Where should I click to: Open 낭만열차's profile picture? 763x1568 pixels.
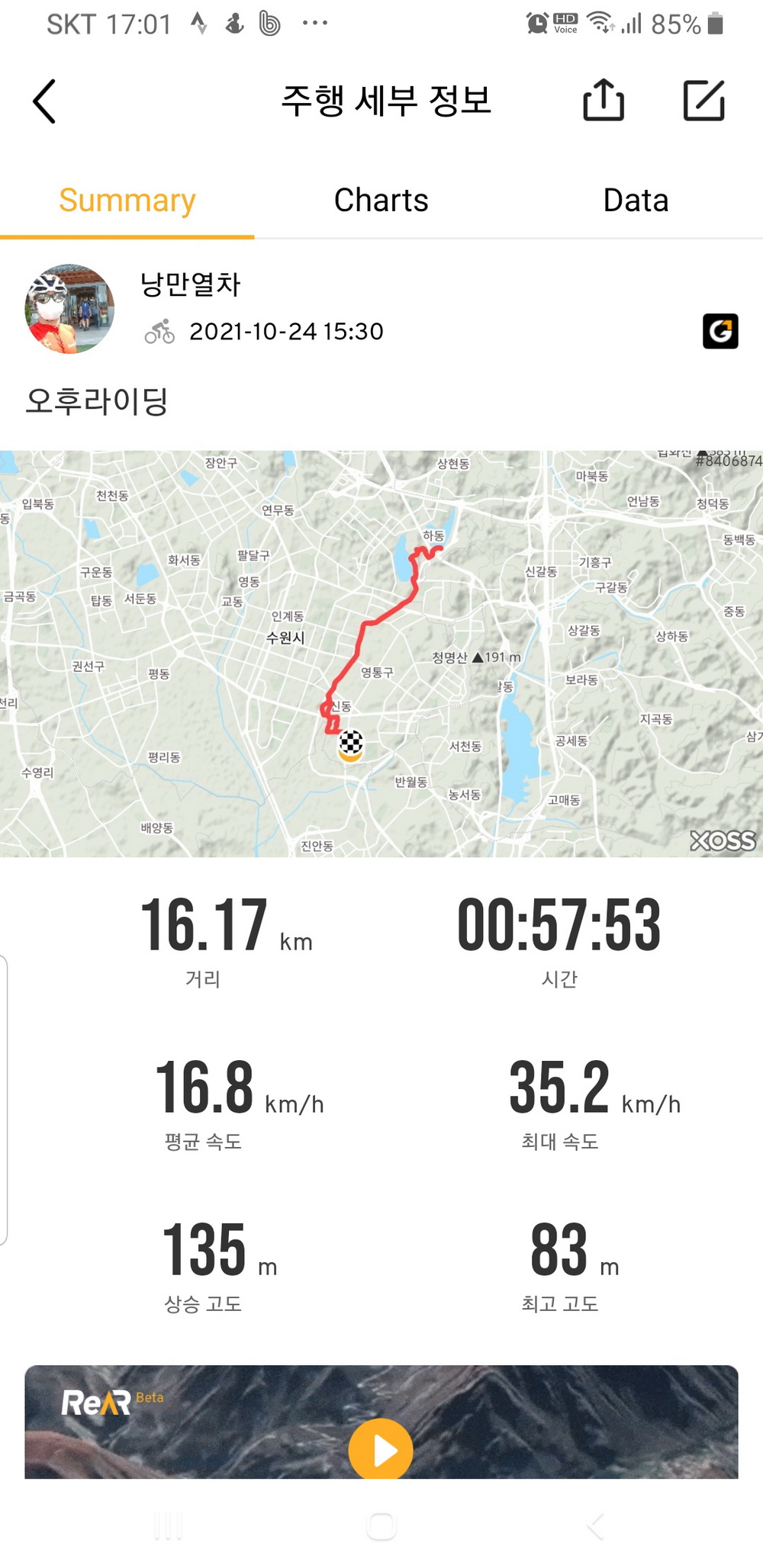click(69, 309)
